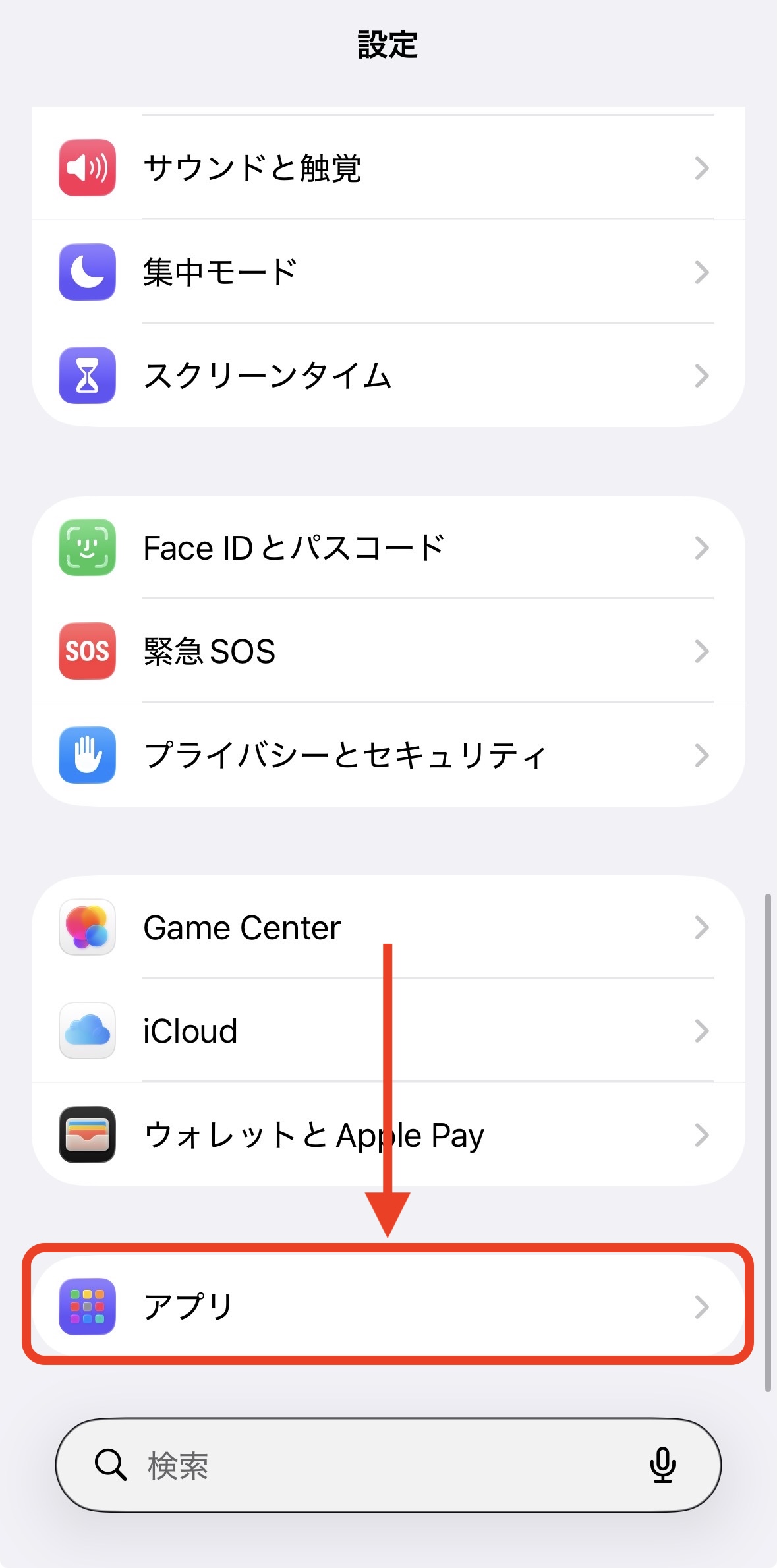Expand the iCloud settings via its chevron

pyautogui.click(x=703, y=1031)
